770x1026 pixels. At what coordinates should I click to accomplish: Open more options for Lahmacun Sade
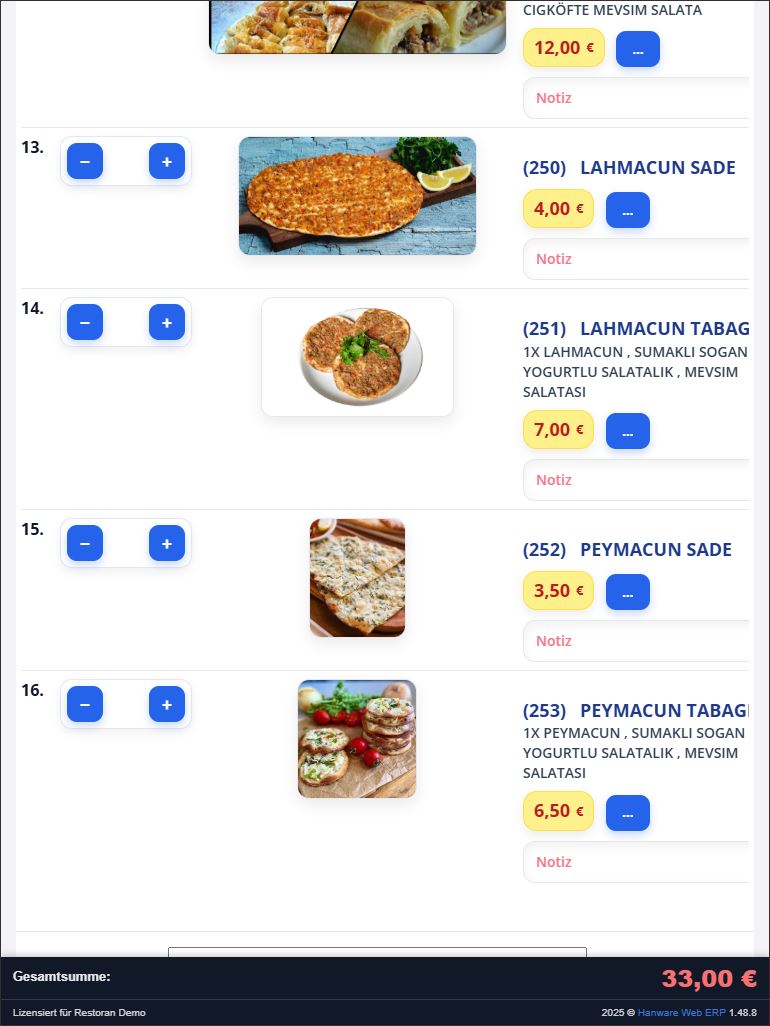click(627, 210)
